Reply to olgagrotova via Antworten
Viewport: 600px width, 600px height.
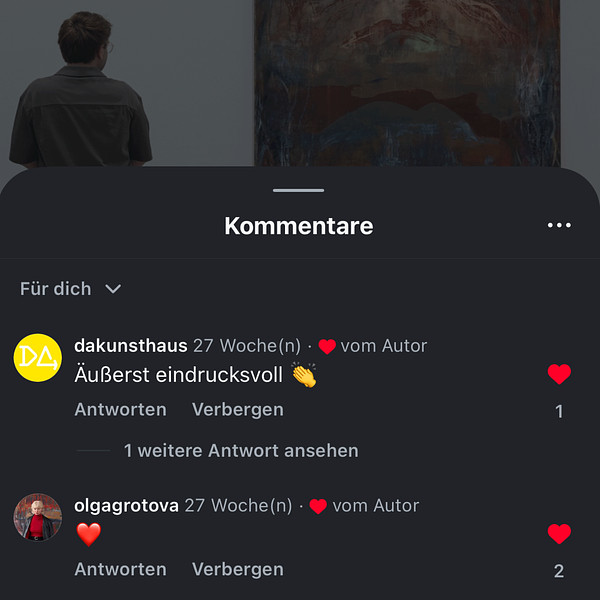pyautogui.click(x=120, y=569)
